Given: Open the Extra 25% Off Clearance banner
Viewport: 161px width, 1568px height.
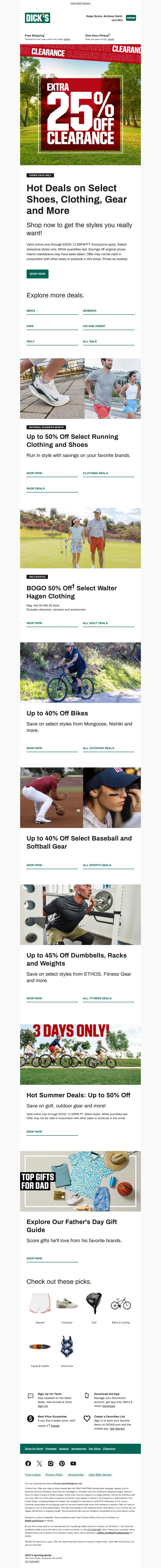Looking at the screenshot, I should pyautogui.click(x=80, y=107).
